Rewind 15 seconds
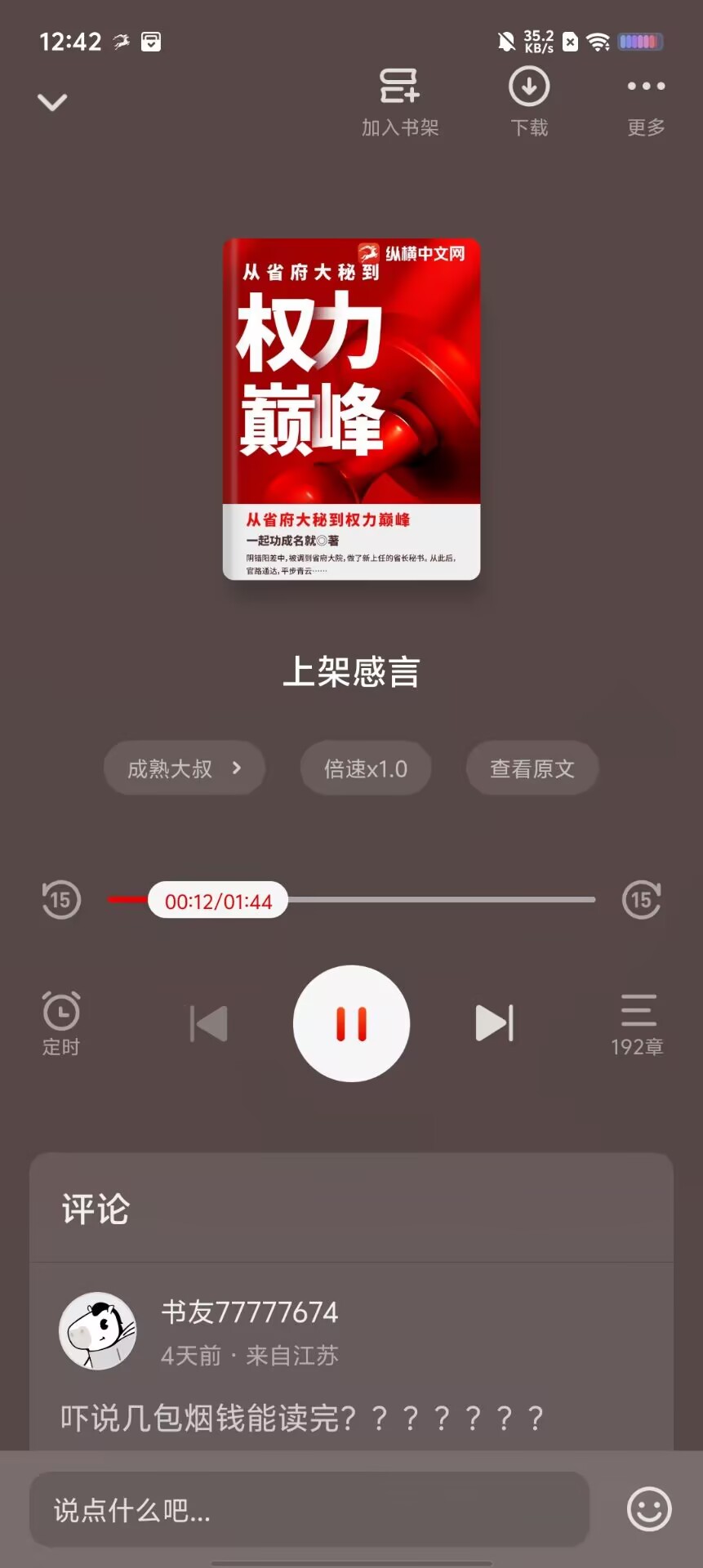Image resolution: width=703 pixels, height=1568 pixels. click(61, 900)
